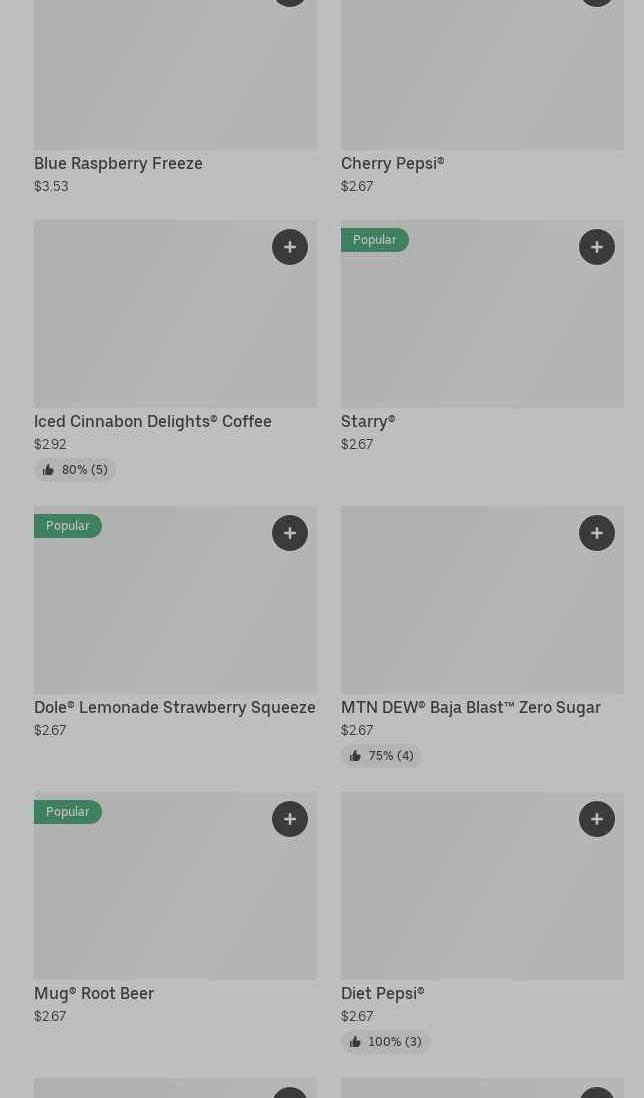Add Diet Pepsi to the cart

(597, 819)
